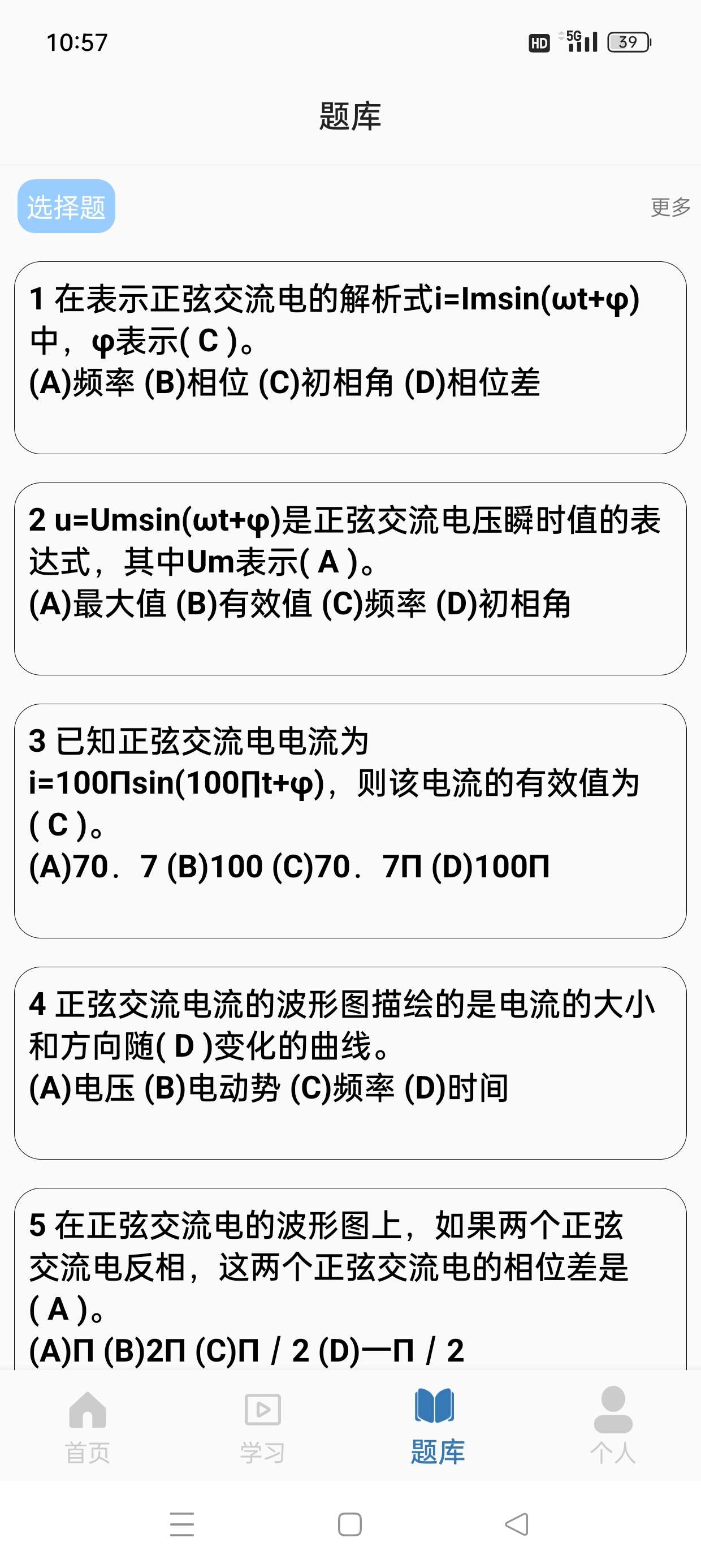The width and height of the screenshot is (701, 1568).
Task: Select the 选择题 category chip
Action: coord(66,206)
